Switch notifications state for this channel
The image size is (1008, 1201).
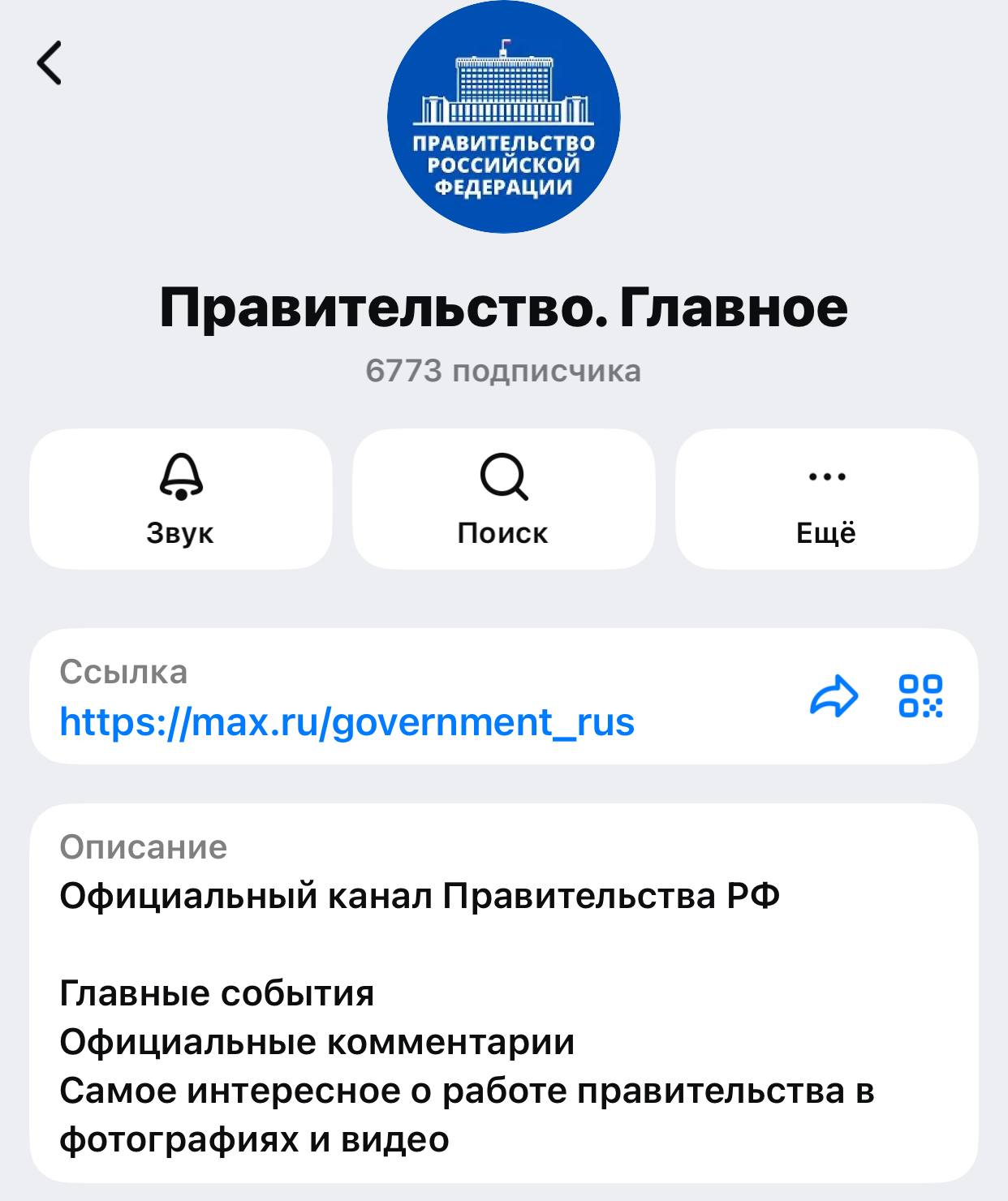[x=180, y=499]
